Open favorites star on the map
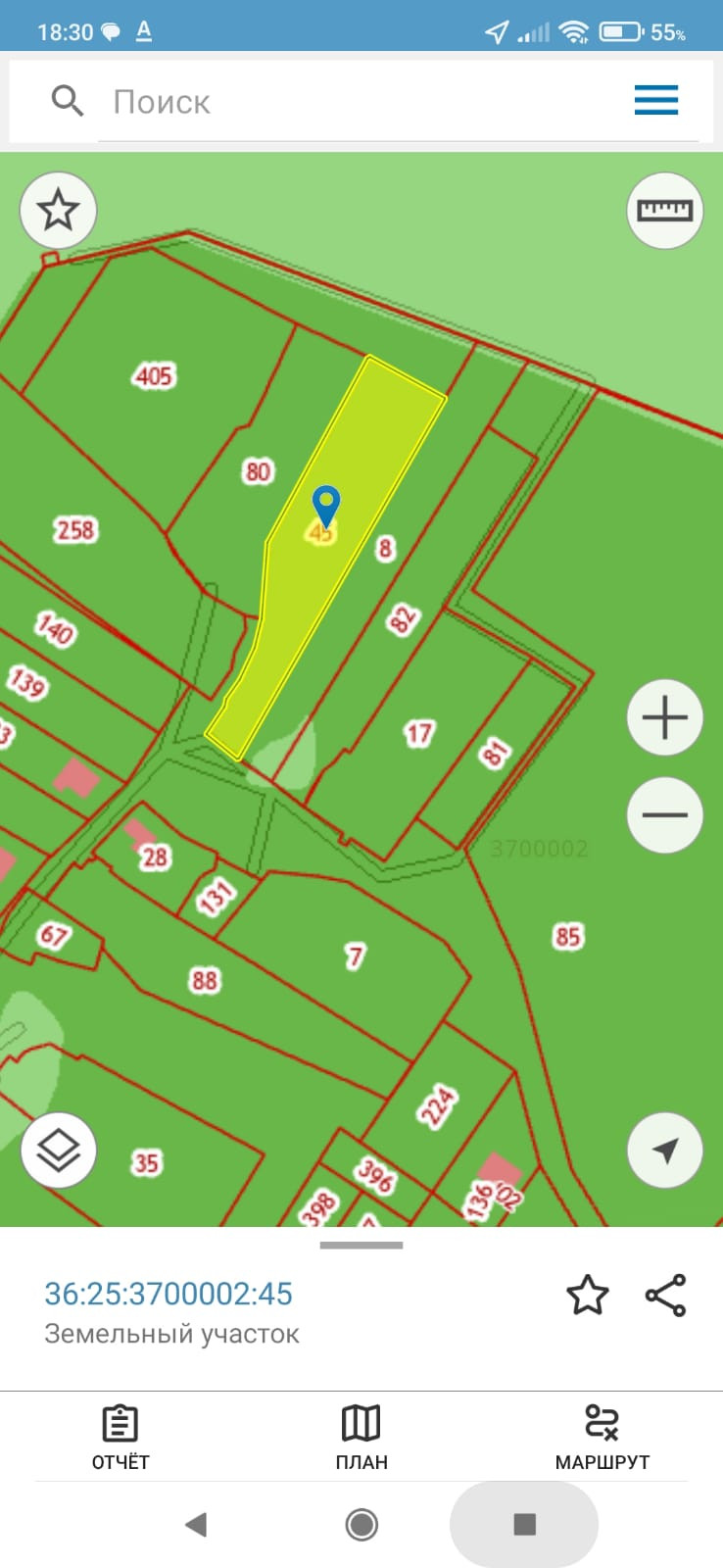The width and height of the screenshot is (723, 1568). pos(58,210)
